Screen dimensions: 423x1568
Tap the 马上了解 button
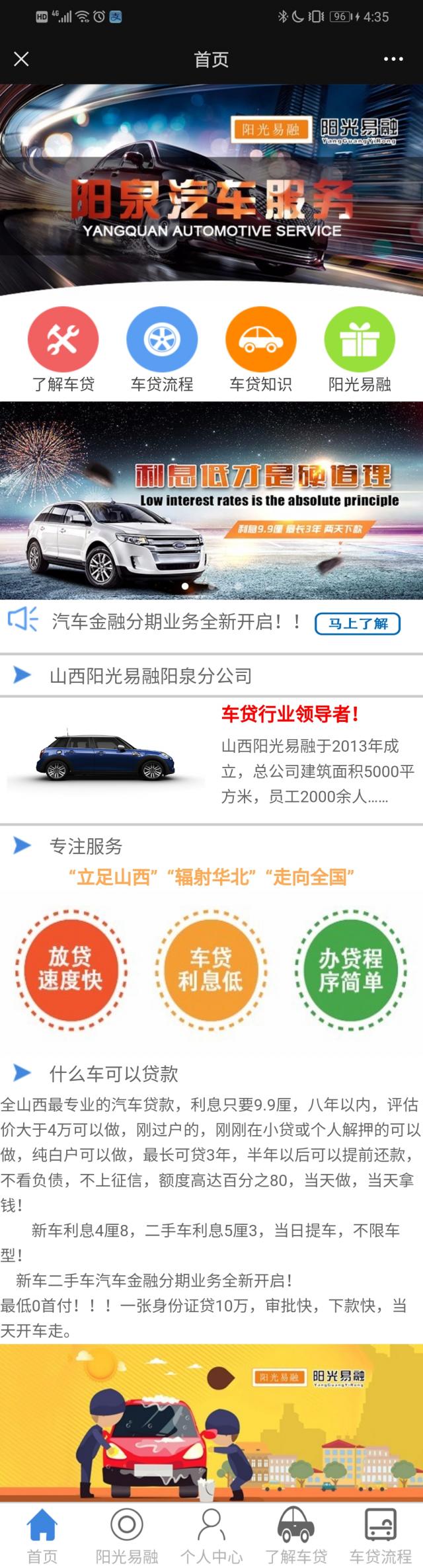[x=358, y=623]
